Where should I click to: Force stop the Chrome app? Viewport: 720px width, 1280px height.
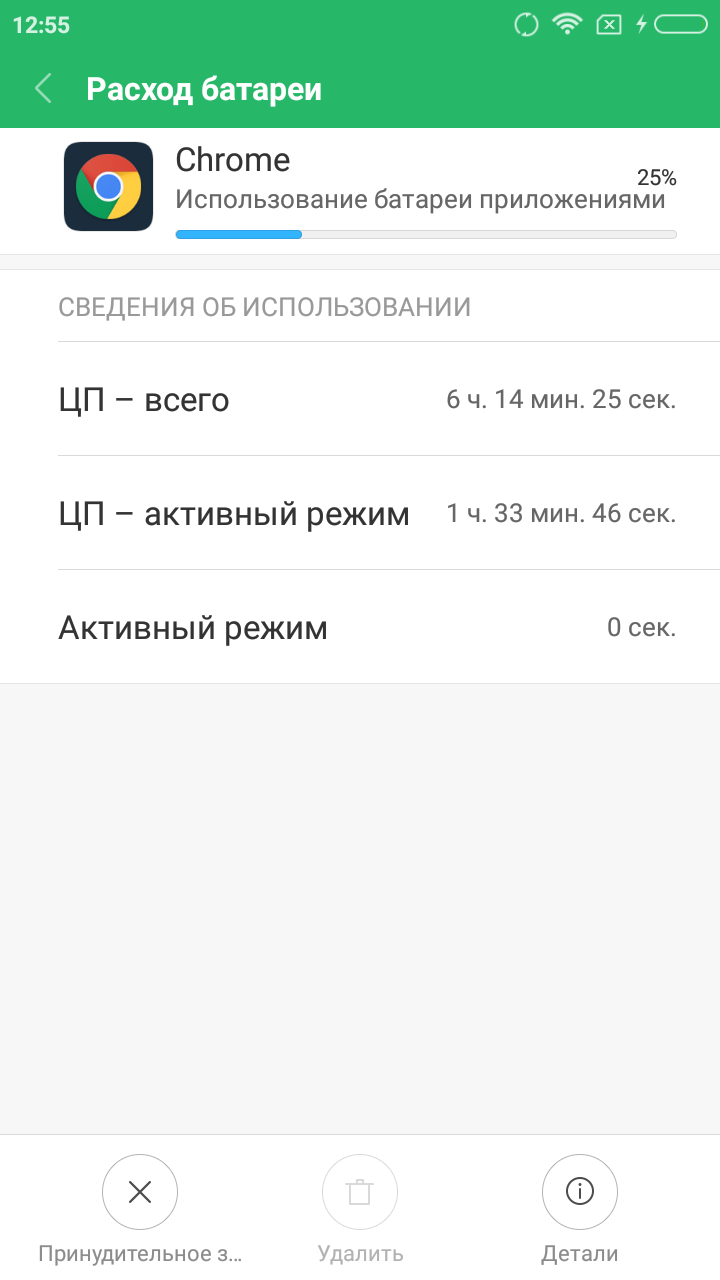140,1192
